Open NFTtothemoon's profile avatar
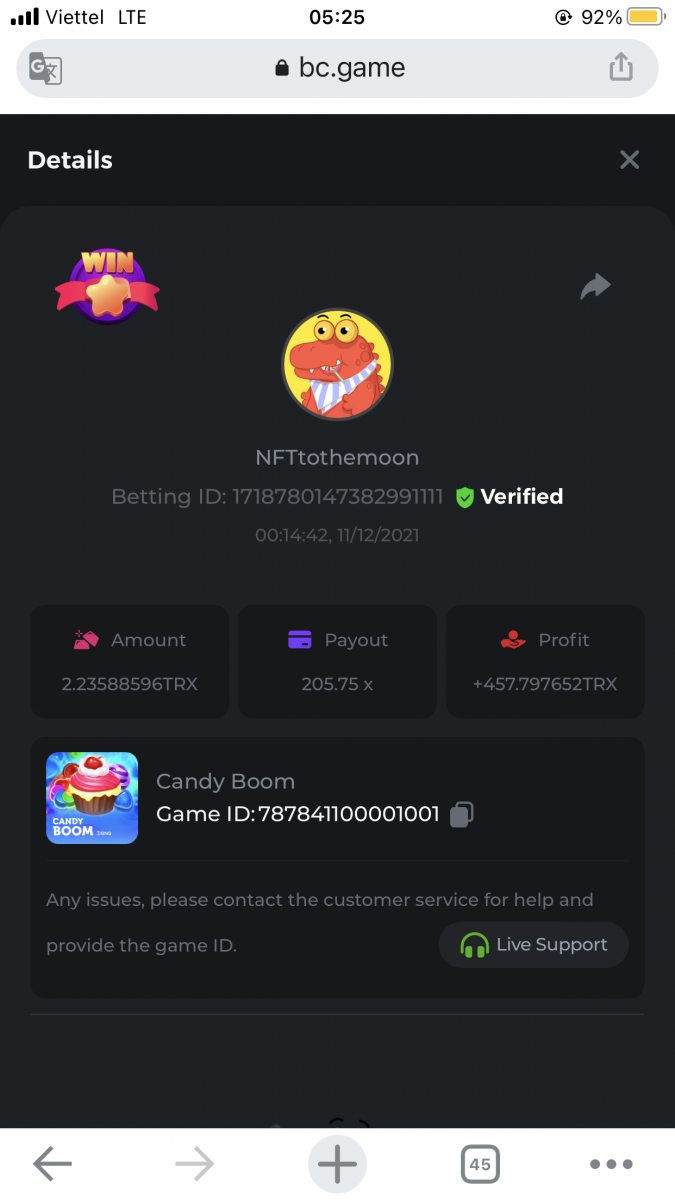 (337, 364)
